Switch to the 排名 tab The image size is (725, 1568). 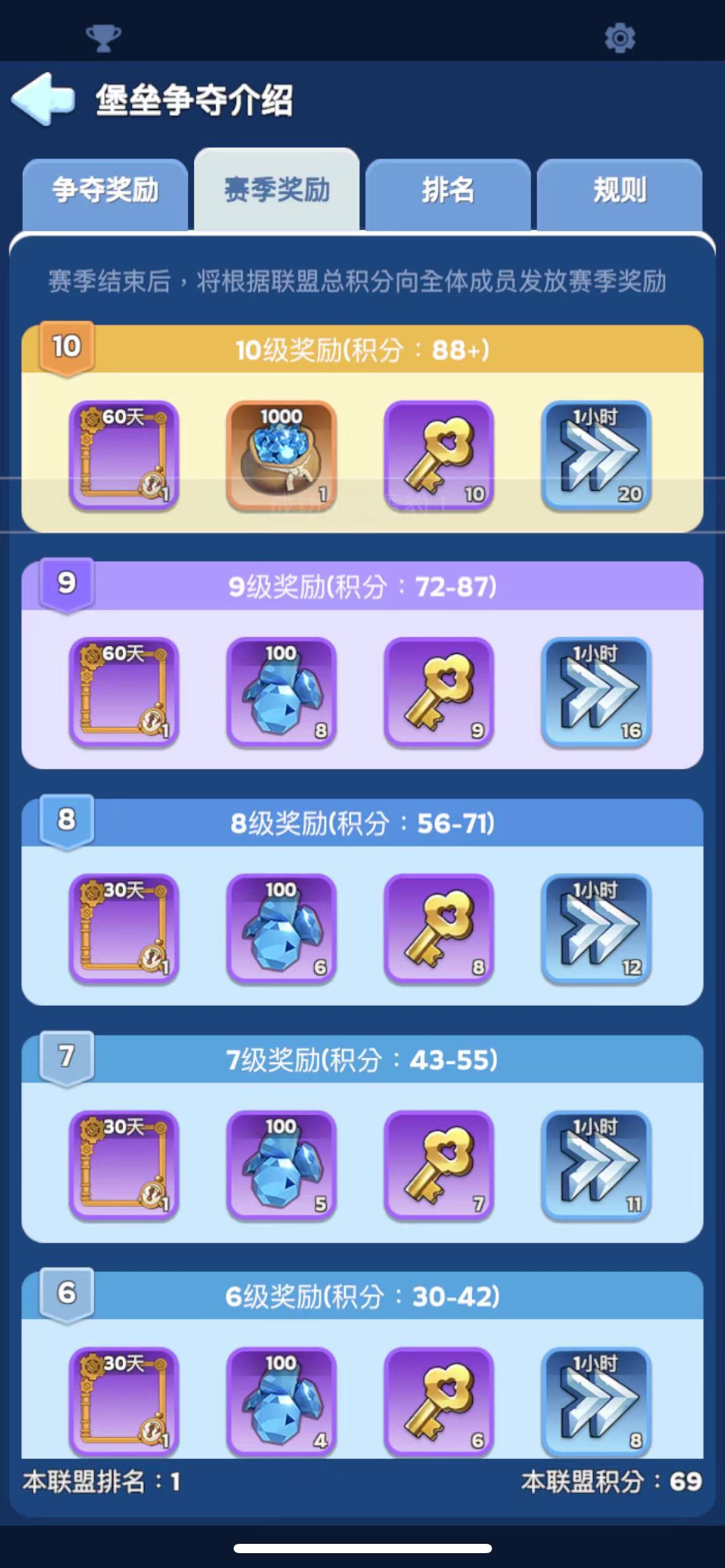pyautogui.click(x=448, y=191)
